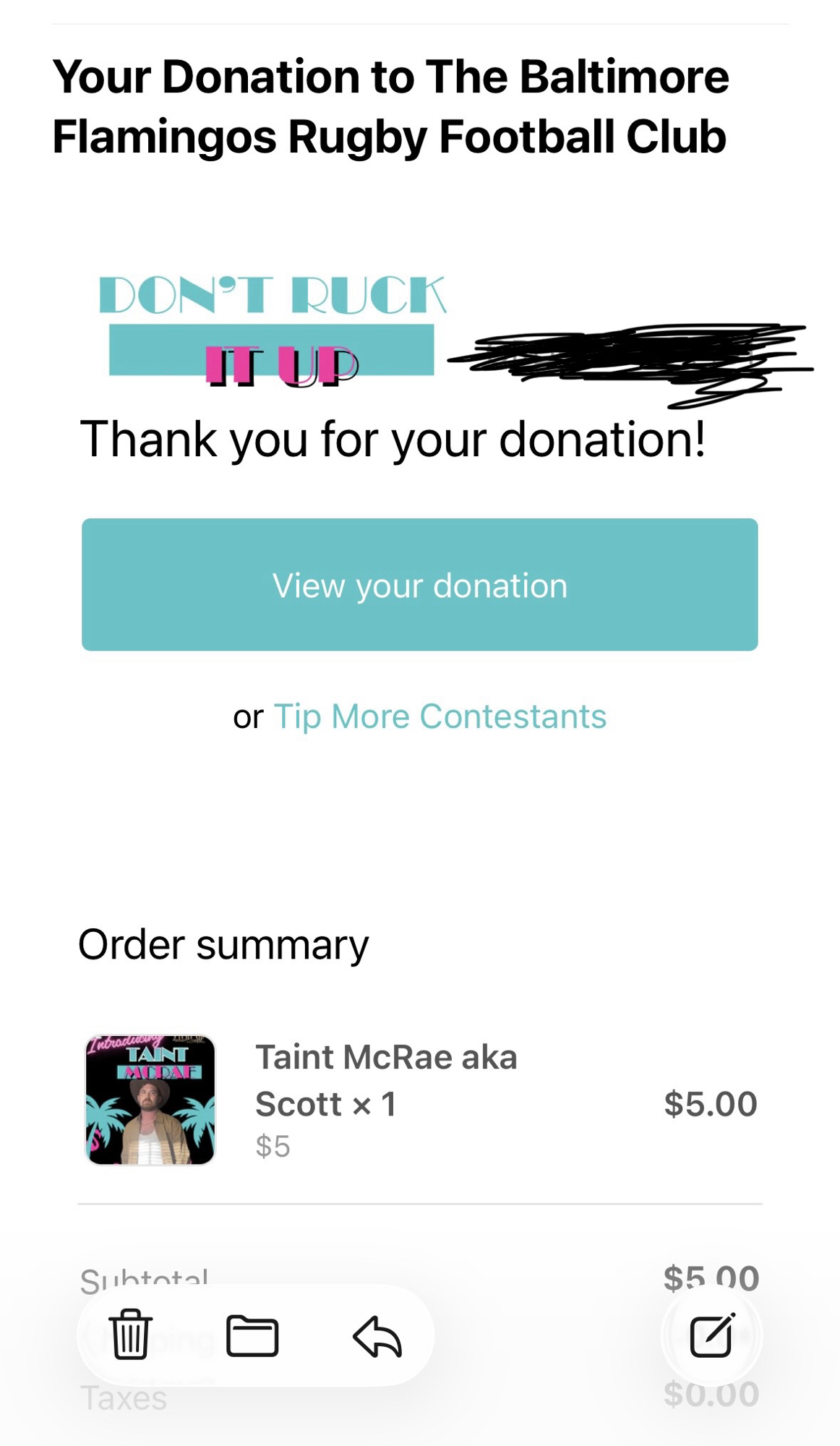Reply to this email
This screenshot has height=1446, width=840.
(x=377, y=1336)
